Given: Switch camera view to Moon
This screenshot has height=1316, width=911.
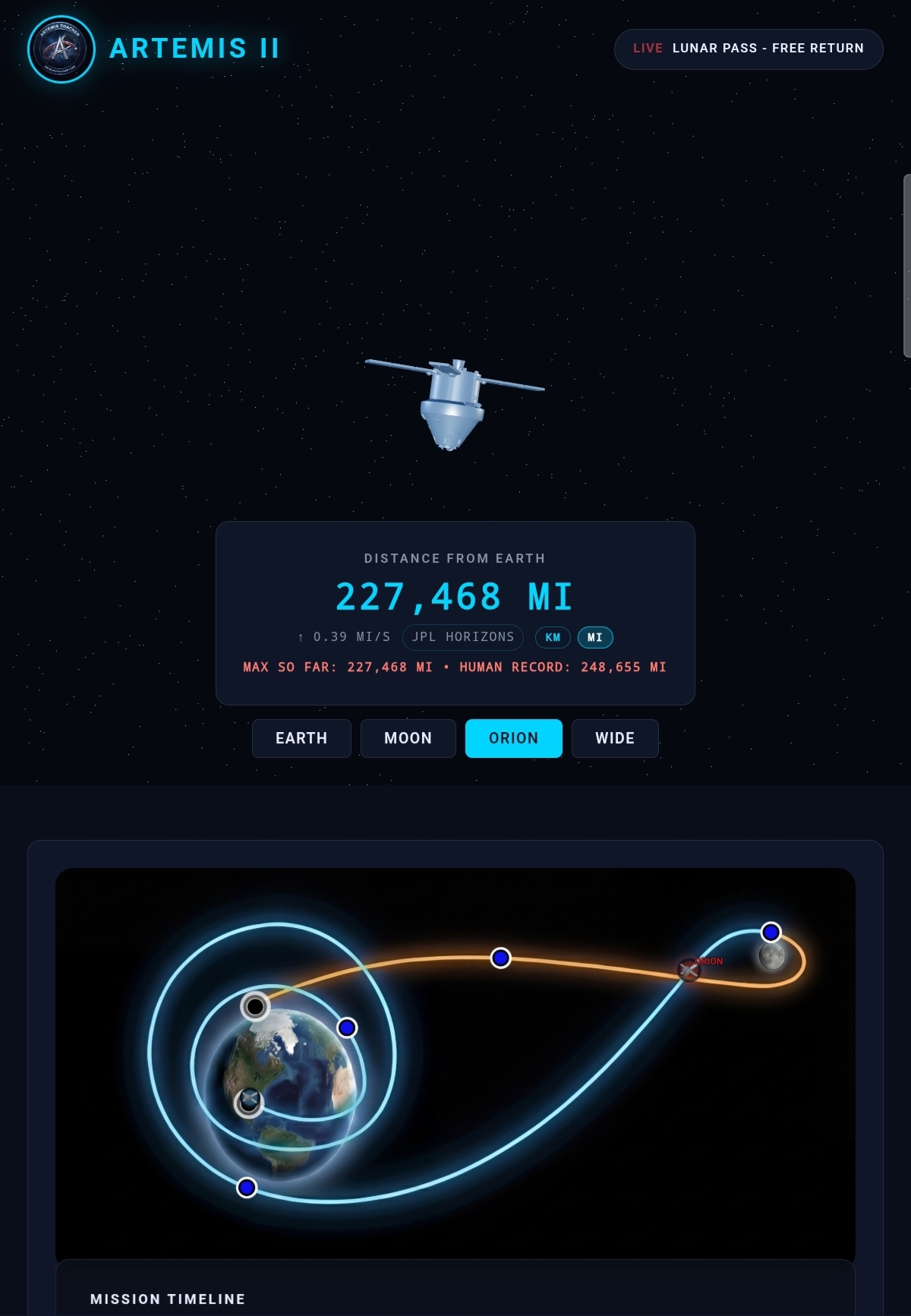Looking at the screenshot, I should point(408,738).
